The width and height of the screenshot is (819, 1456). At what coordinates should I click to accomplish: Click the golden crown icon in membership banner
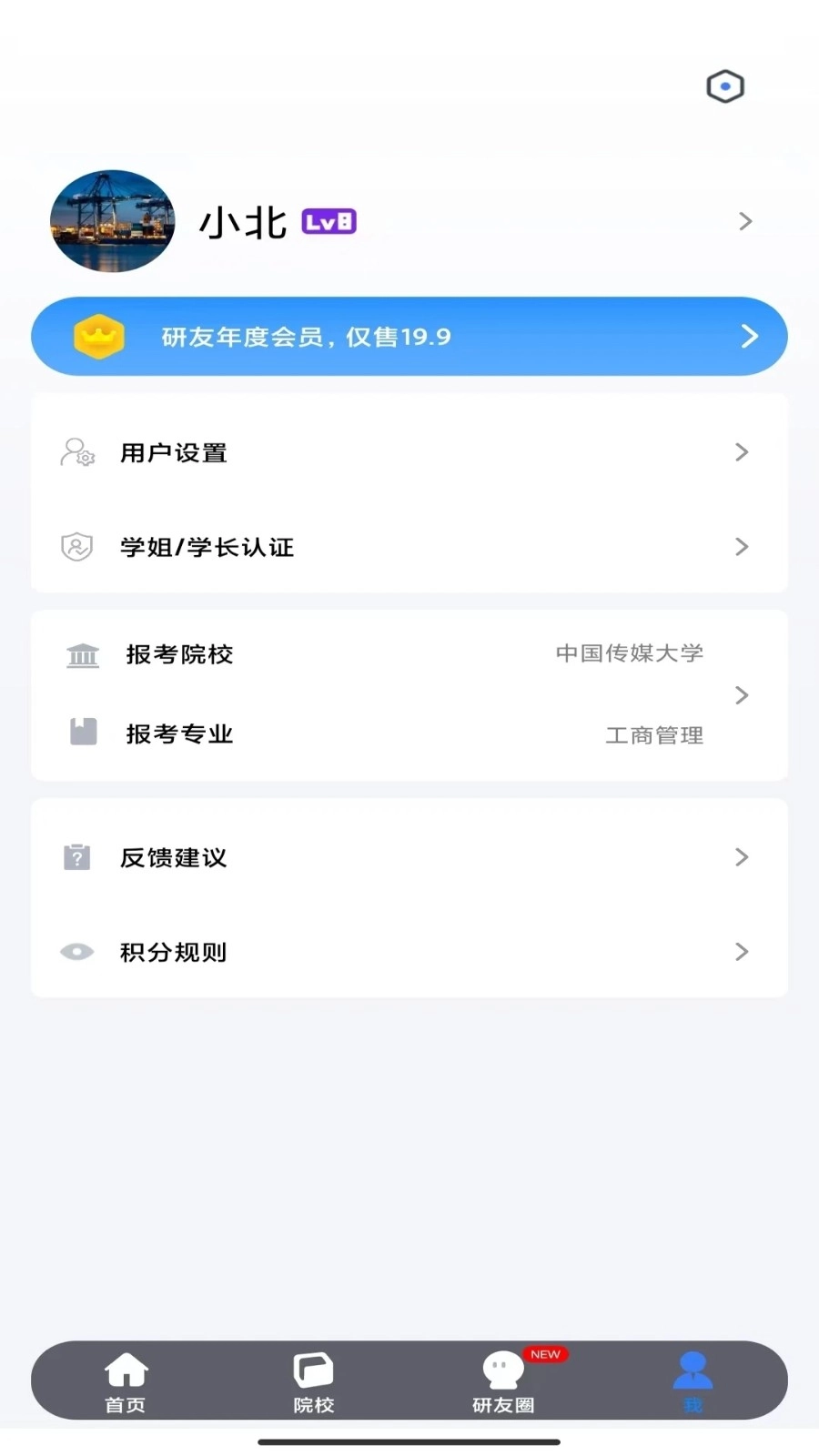[x=99, y=336]
